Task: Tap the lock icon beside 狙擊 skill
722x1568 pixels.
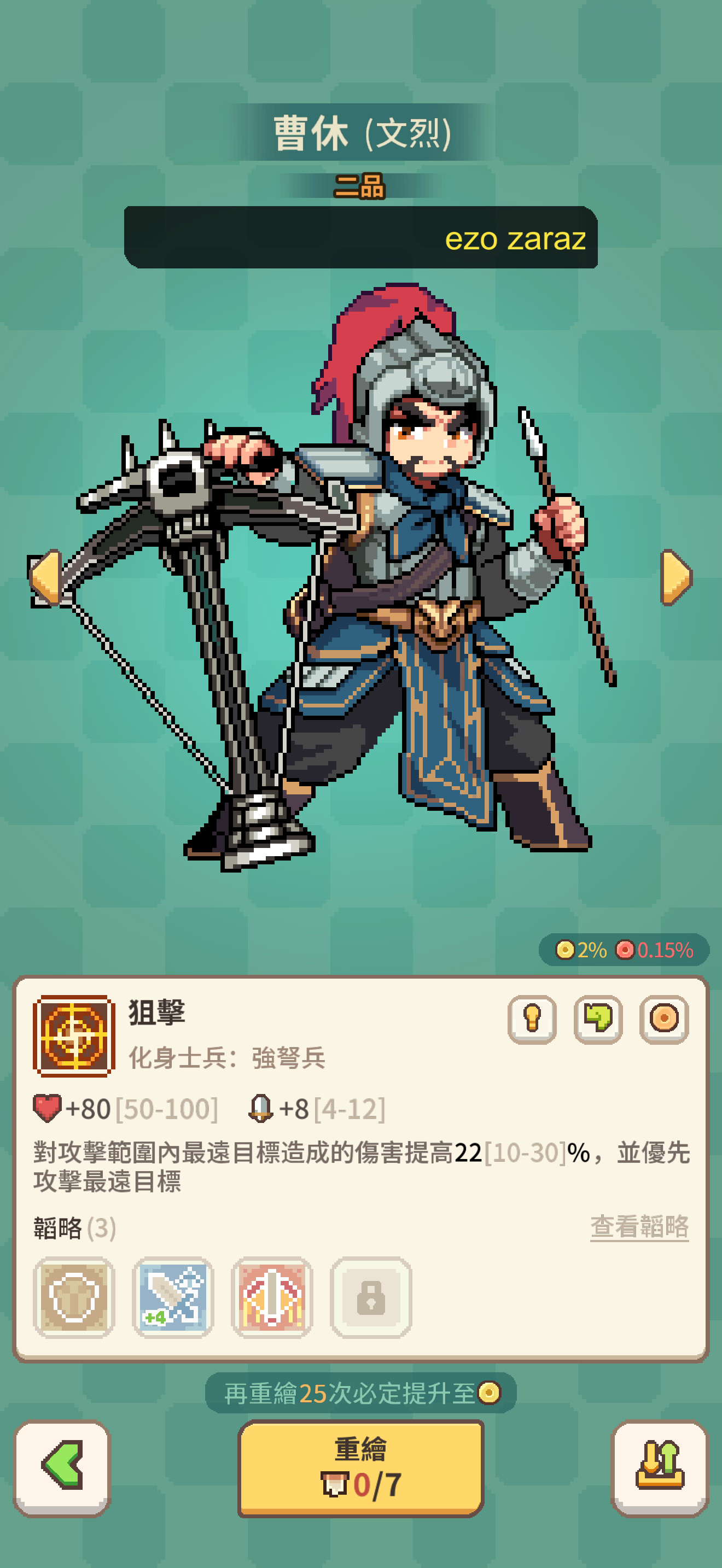Action: coord(532,1019)
